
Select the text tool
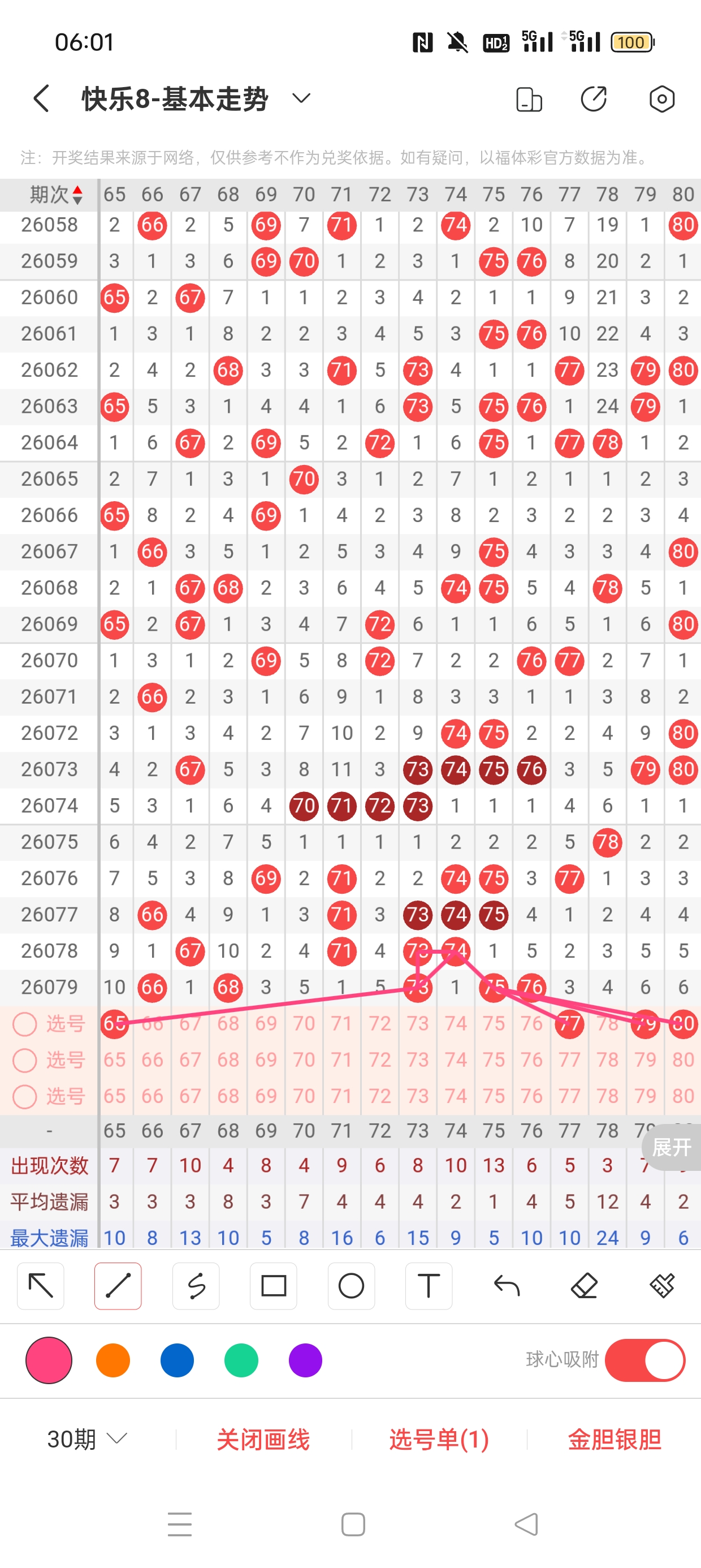coord(429,1286)
